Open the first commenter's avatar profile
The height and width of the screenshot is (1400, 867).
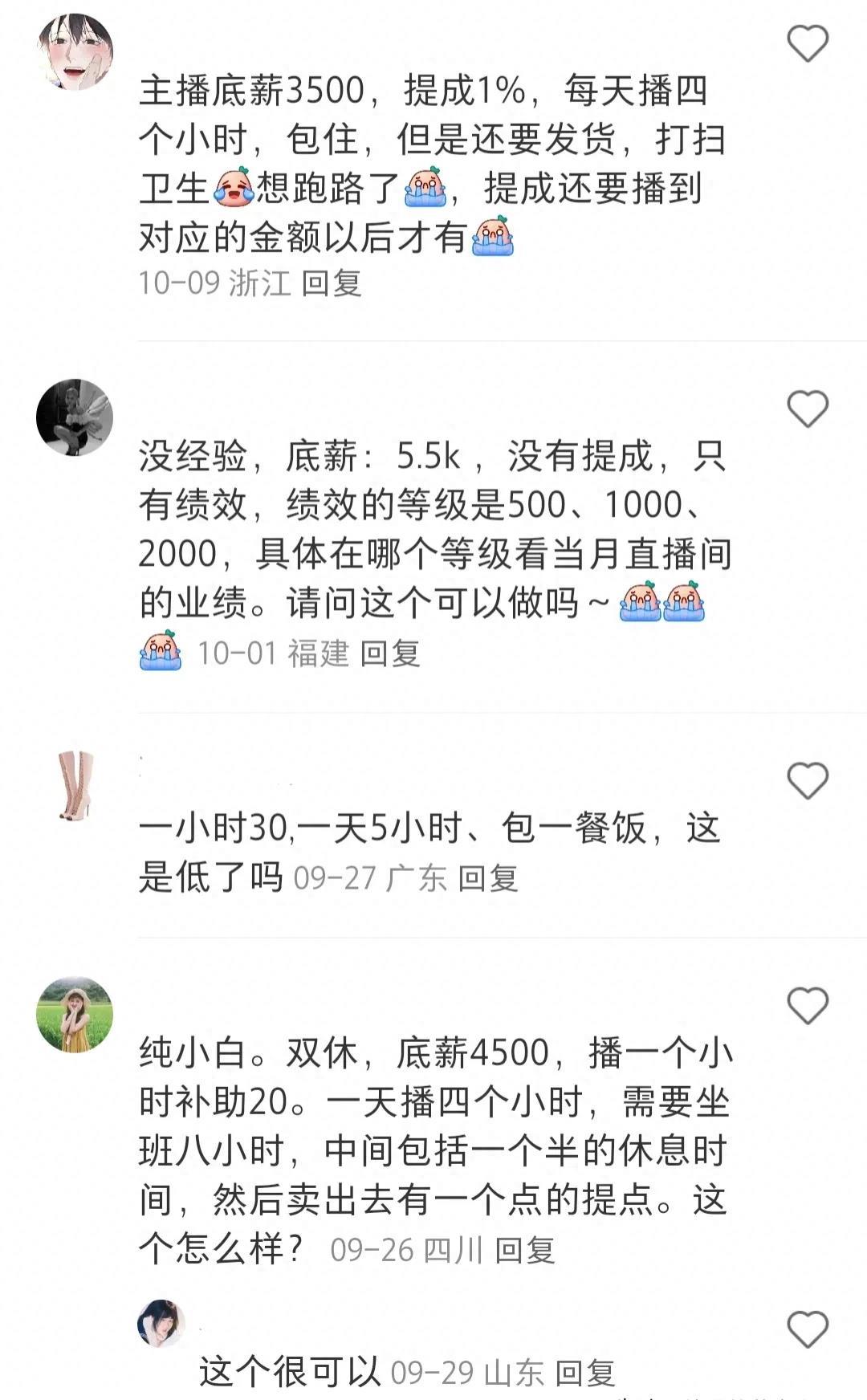tap(76, 50)
